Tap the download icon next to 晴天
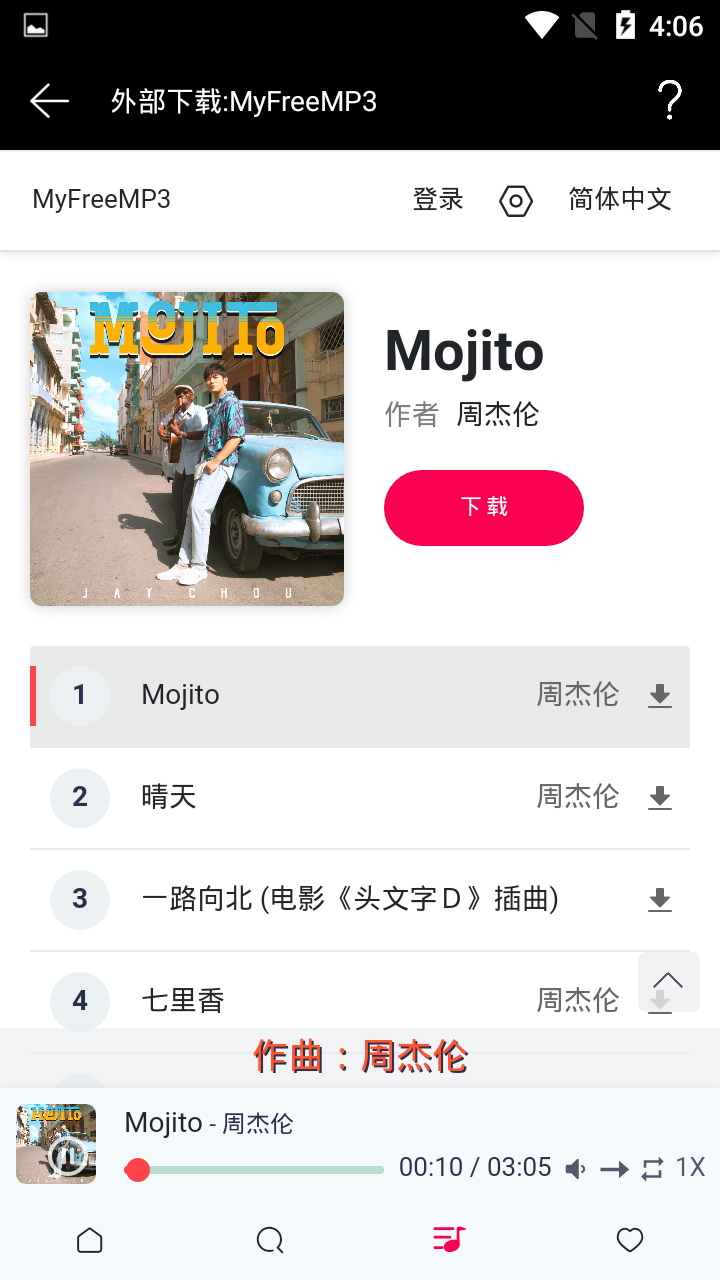 [659, 797]
